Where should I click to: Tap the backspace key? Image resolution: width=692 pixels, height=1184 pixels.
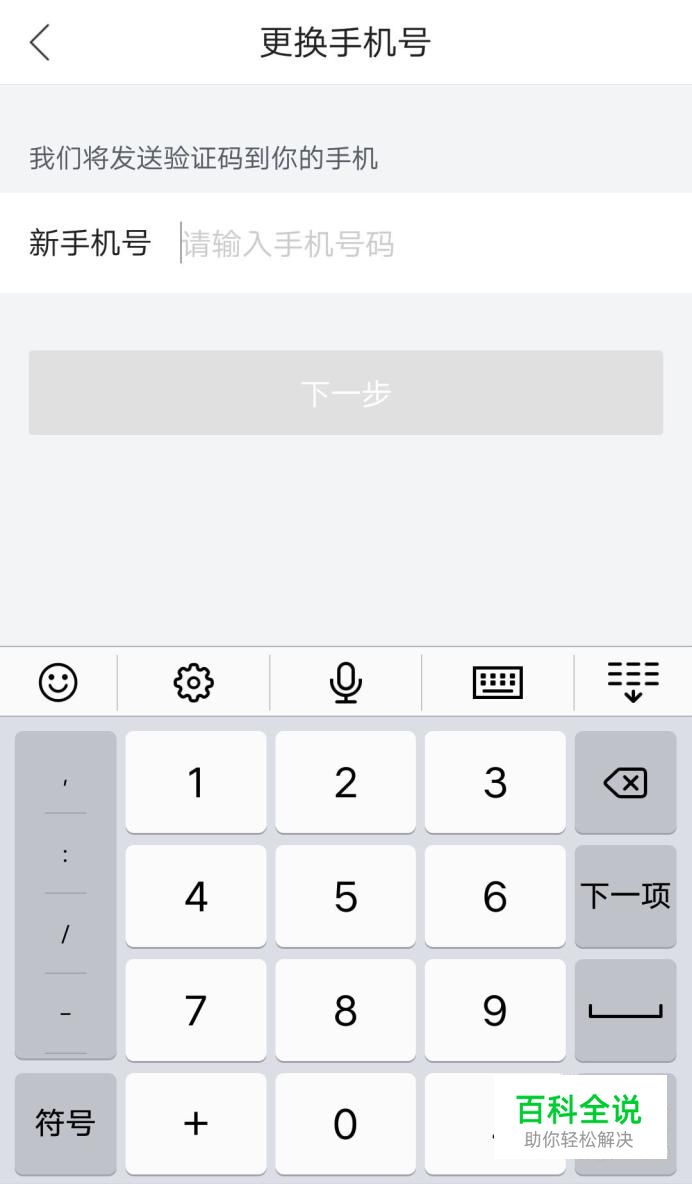coord(626,782)
